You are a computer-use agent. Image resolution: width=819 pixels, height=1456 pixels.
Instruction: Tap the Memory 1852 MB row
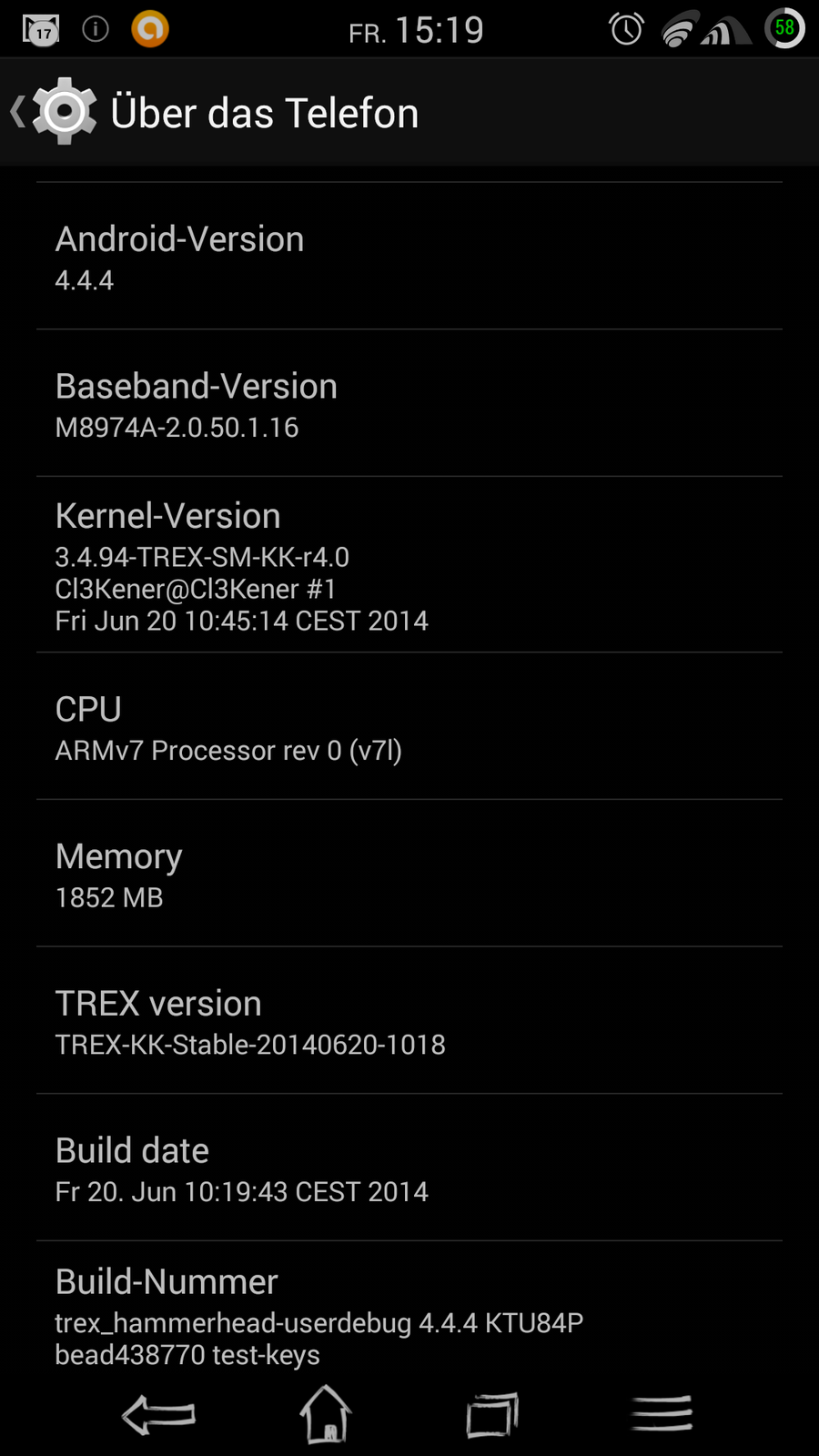point(409,875)
